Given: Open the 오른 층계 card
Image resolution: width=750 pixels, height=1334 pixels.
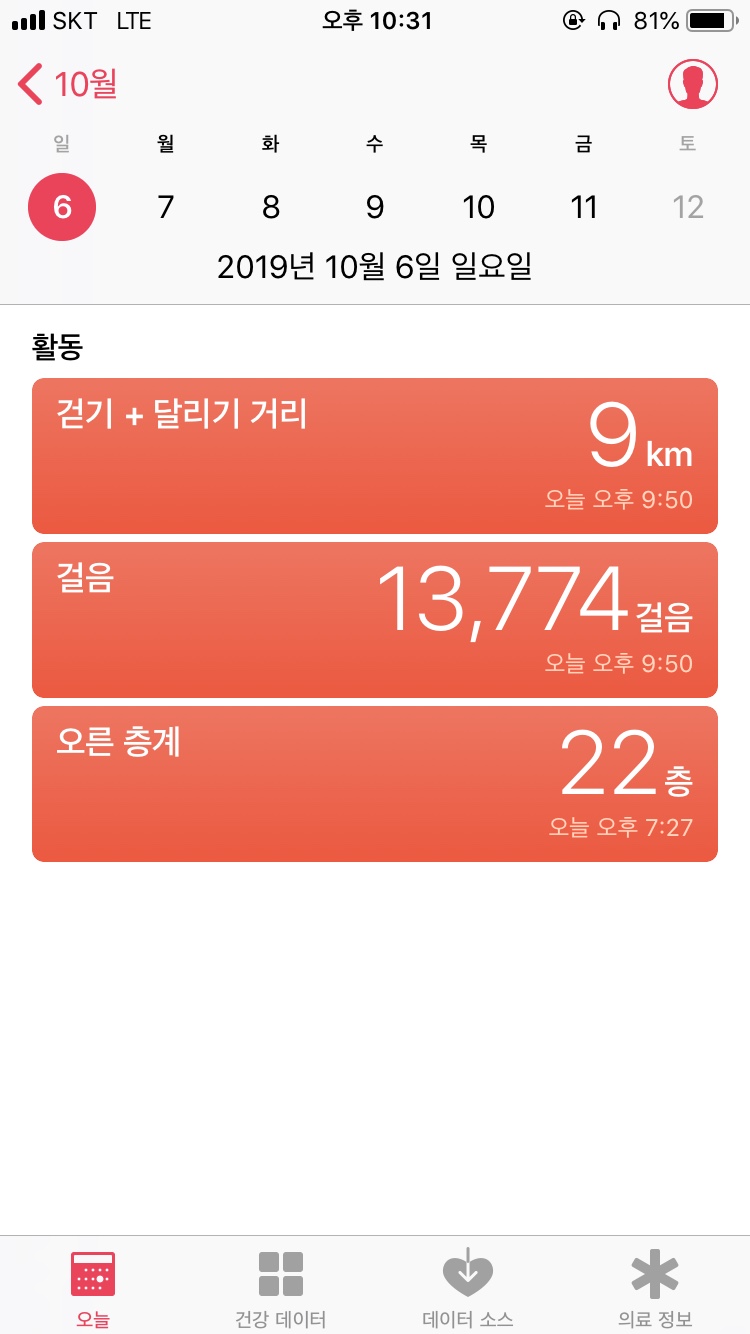Looking at the screenshot, I should (375, 784).
